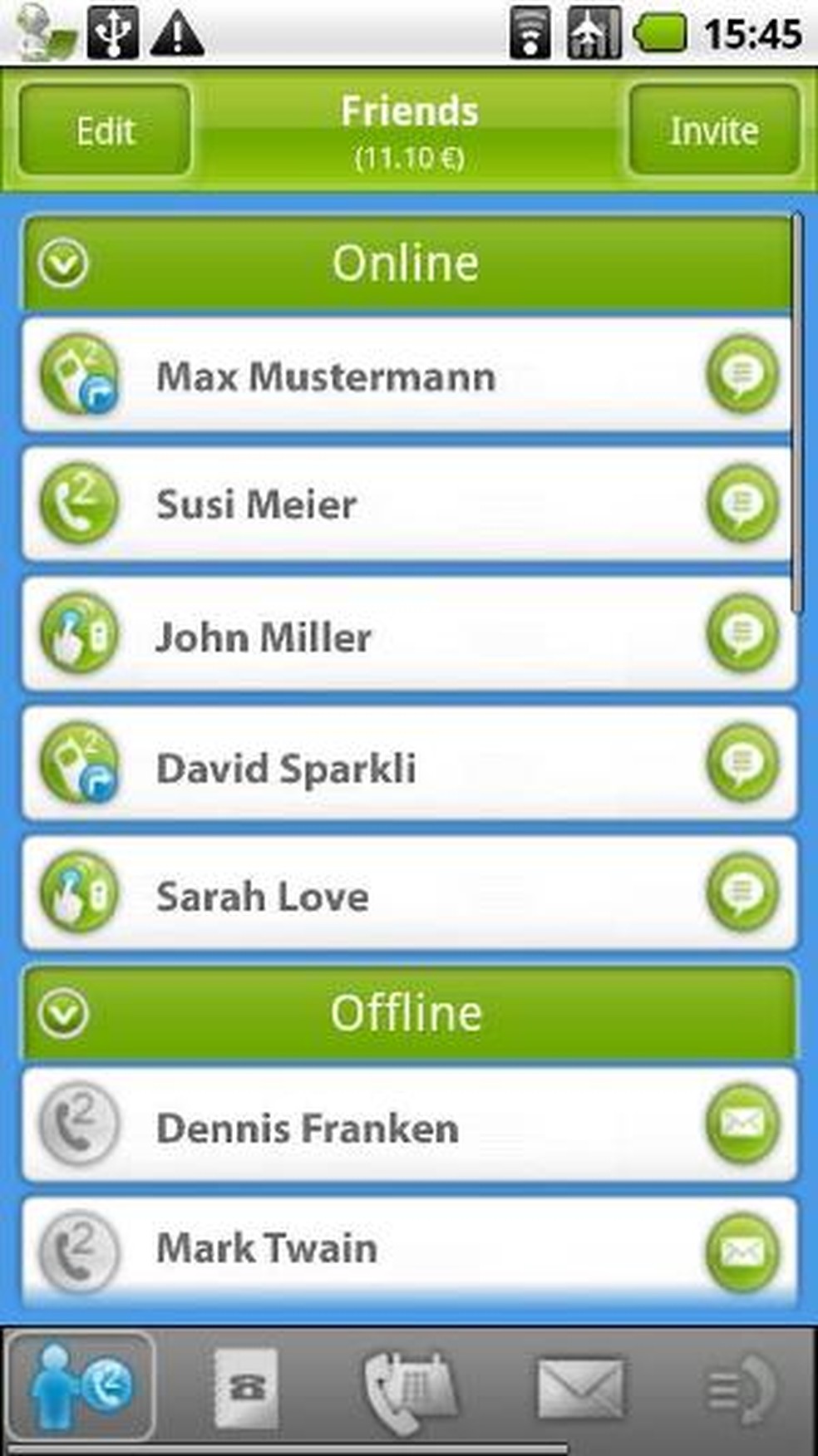Image resolution: width=818 pixels, height=1456 pixels.
Task: Invite a new friend
Action: click(x=714, y=130)
